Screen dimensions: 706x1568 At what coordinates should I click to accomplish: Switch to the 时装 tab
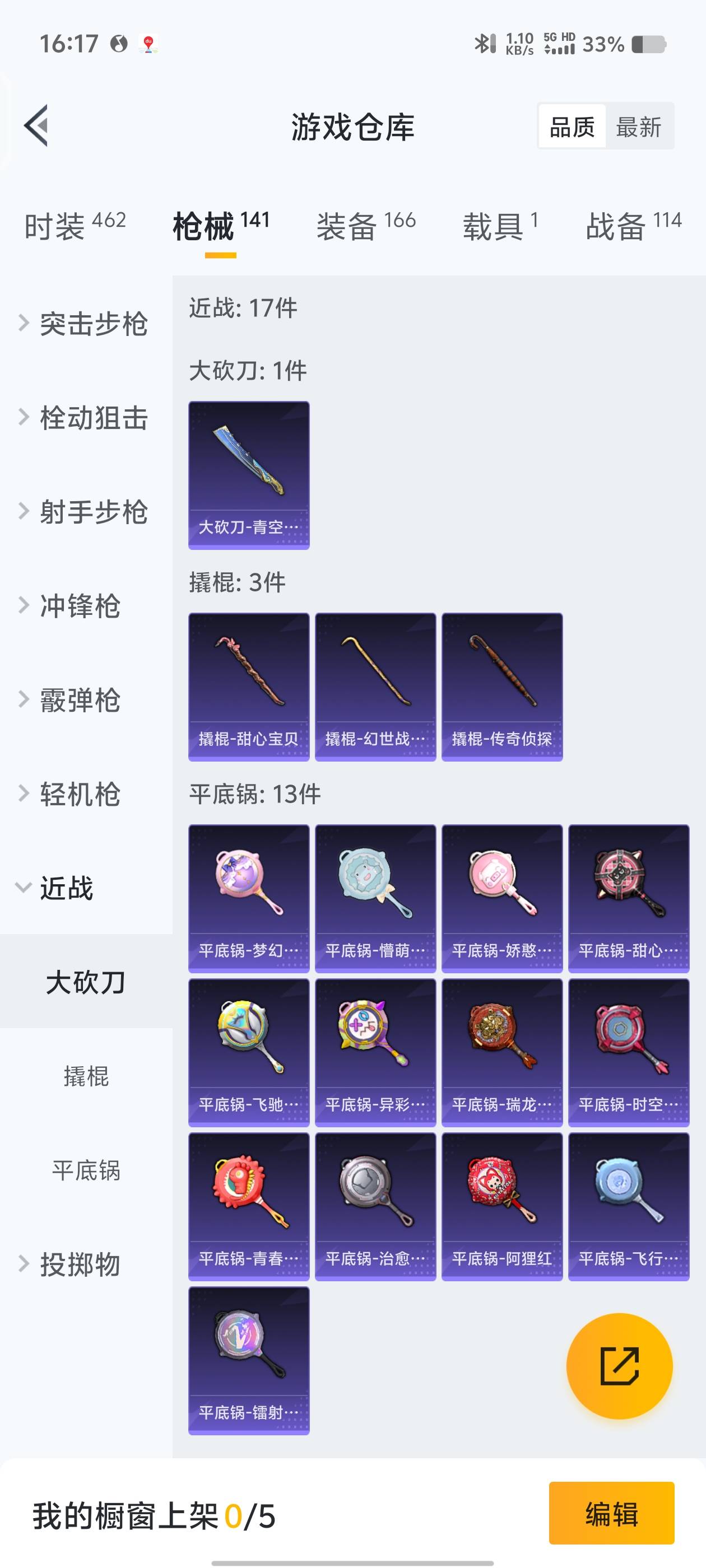(75, 226)
